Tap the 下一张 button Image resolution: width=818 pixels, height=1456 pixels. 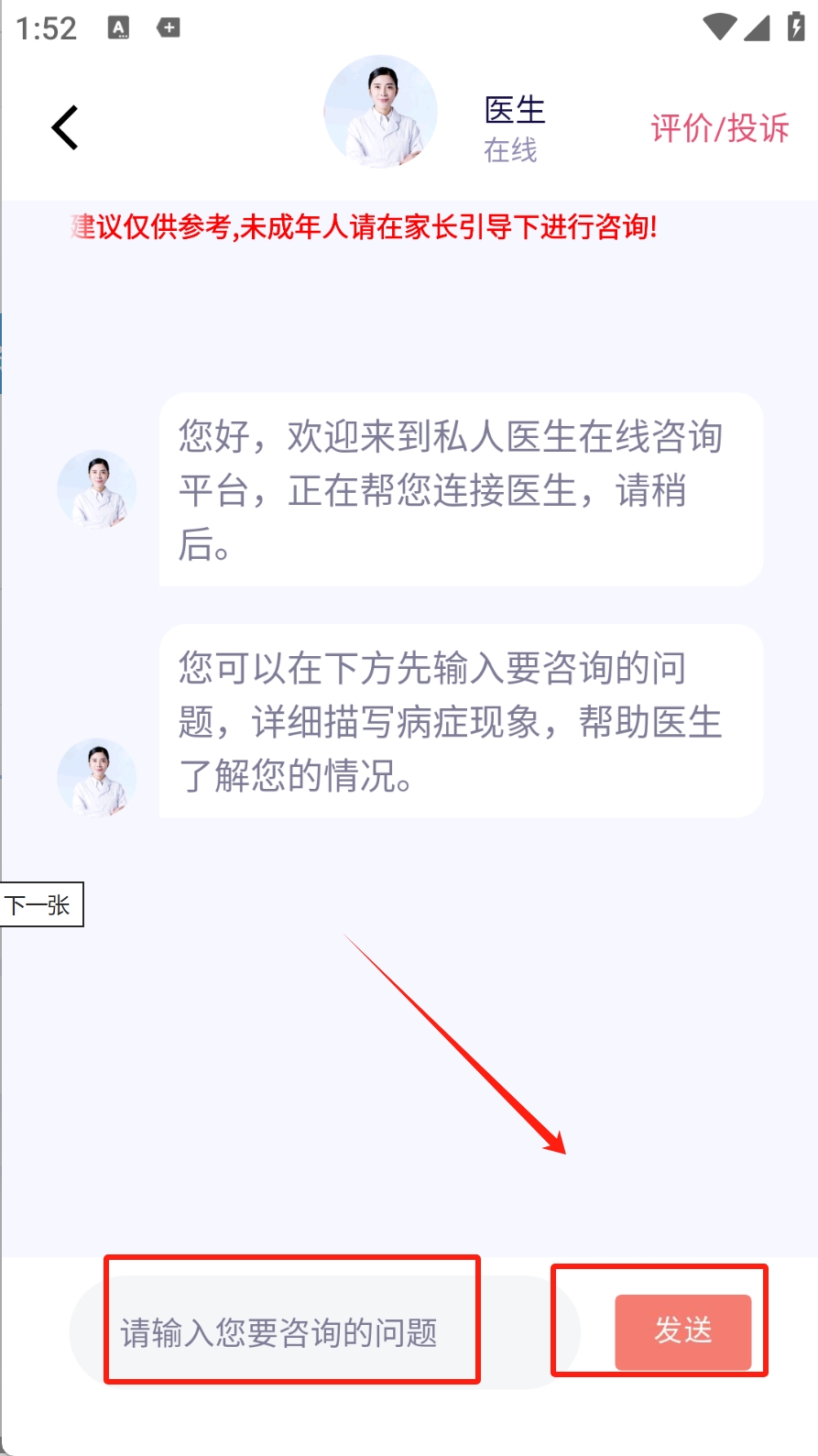(40, 904)
